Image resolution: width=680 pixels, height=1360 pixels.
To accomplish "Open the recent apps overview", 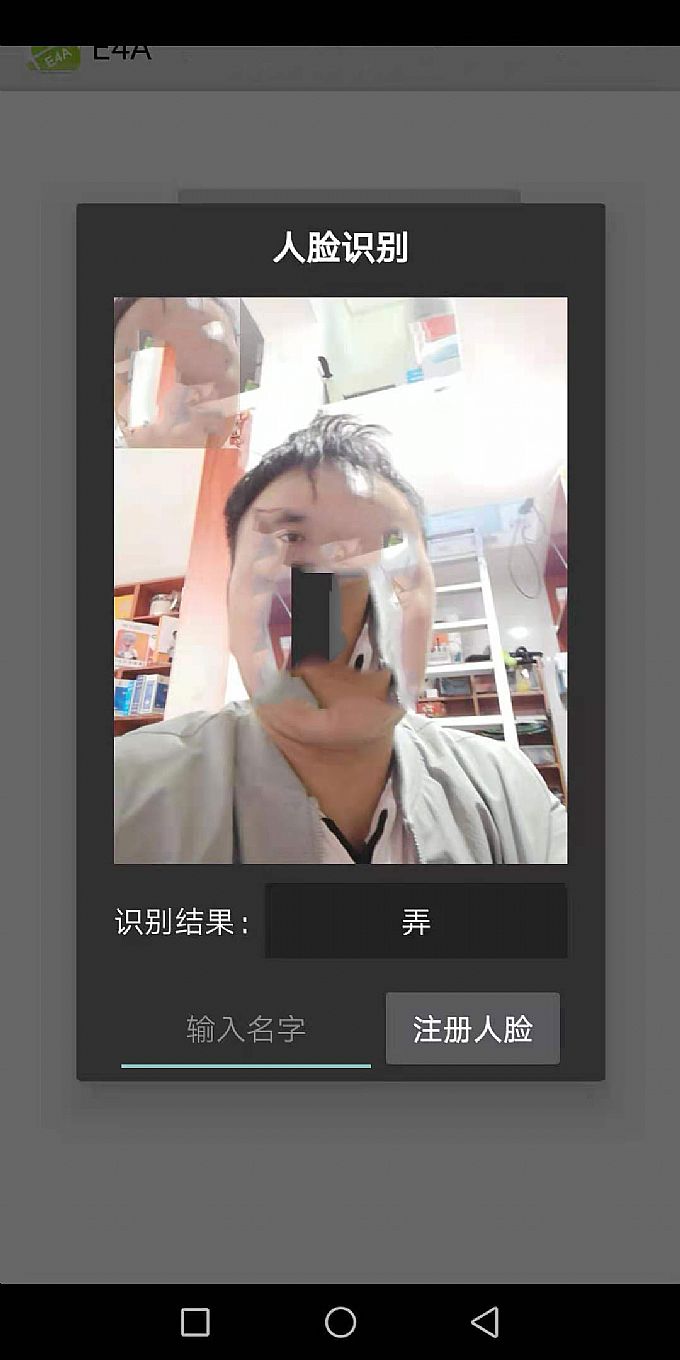I will [x=195, y=1322].
